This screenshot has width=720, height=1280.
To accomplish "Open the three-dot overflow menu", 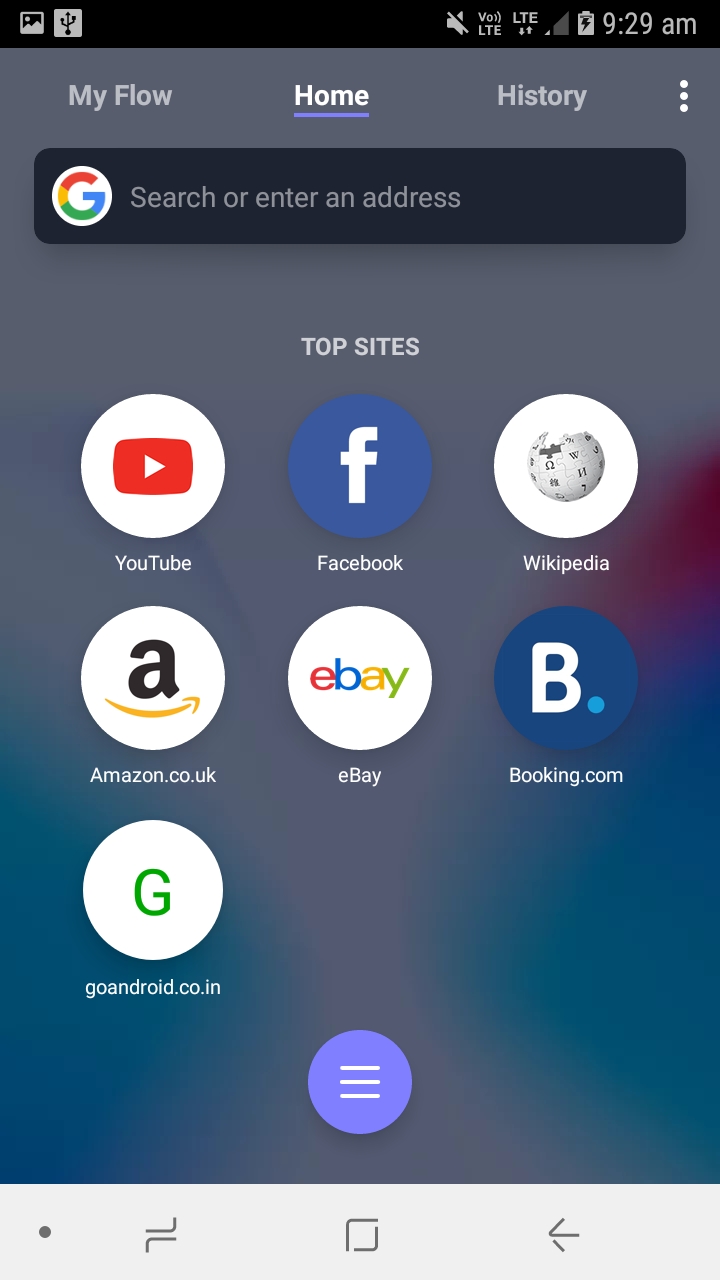I will tap(684, 96).
